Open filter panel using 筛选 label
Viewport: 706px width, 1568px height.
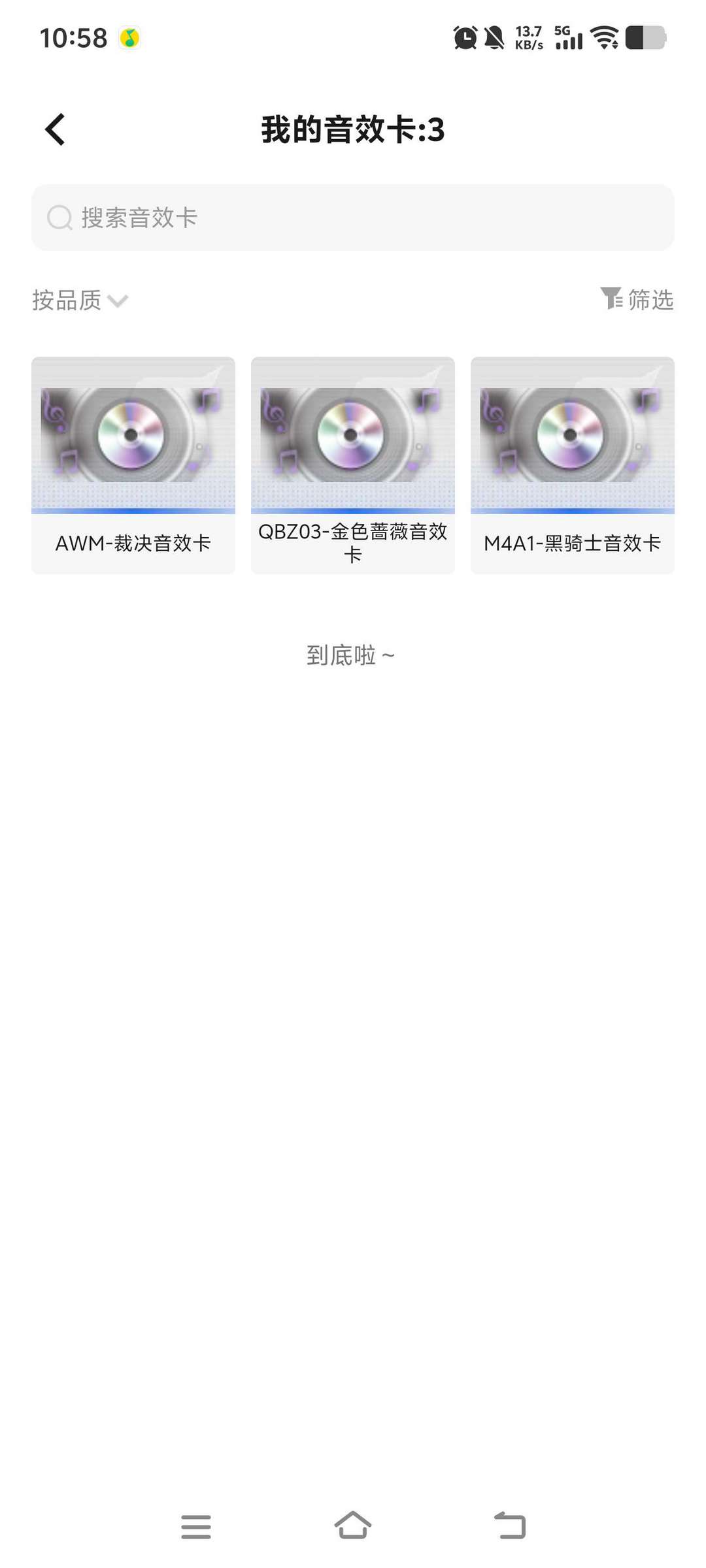[650, 301]
